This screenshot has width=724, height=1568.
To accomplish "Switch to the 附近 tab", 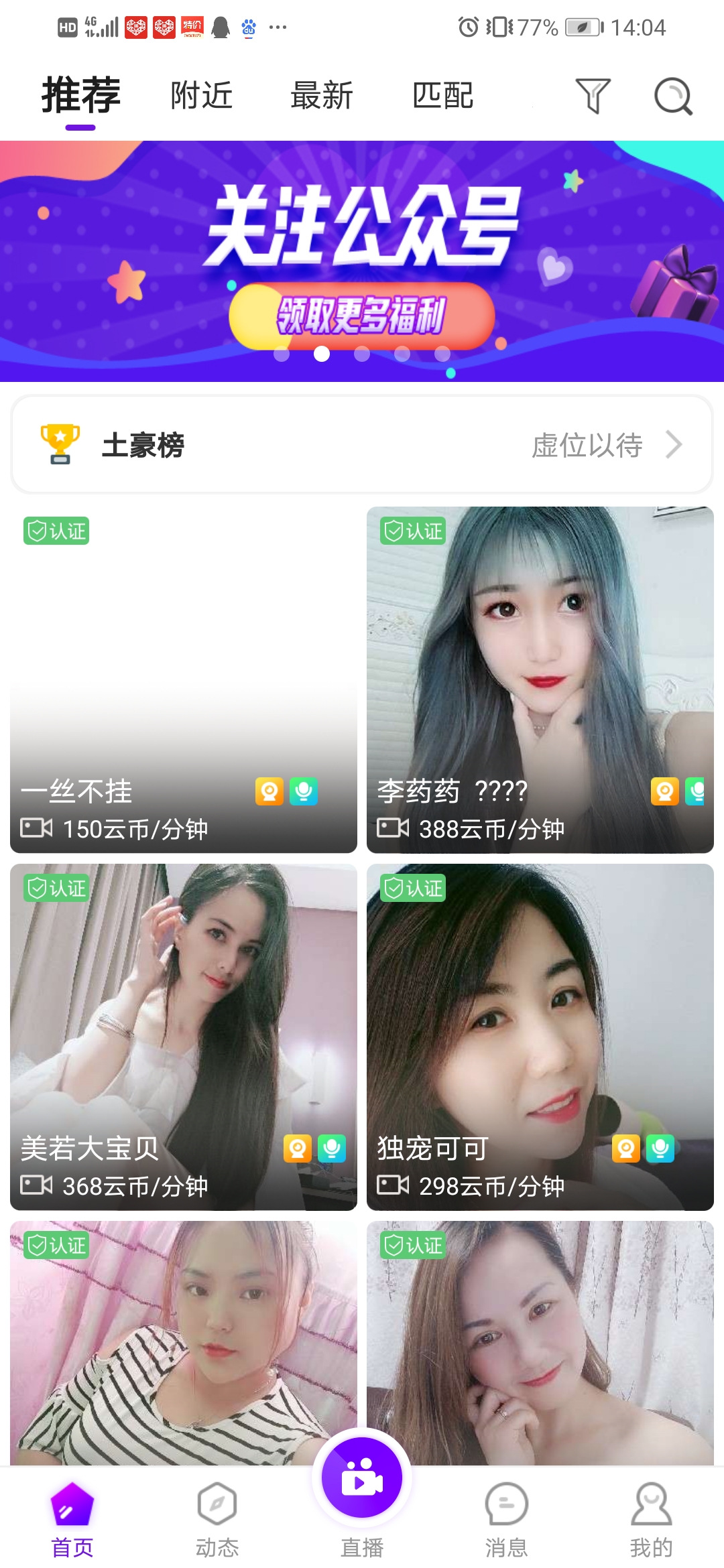I will (201, 96).
